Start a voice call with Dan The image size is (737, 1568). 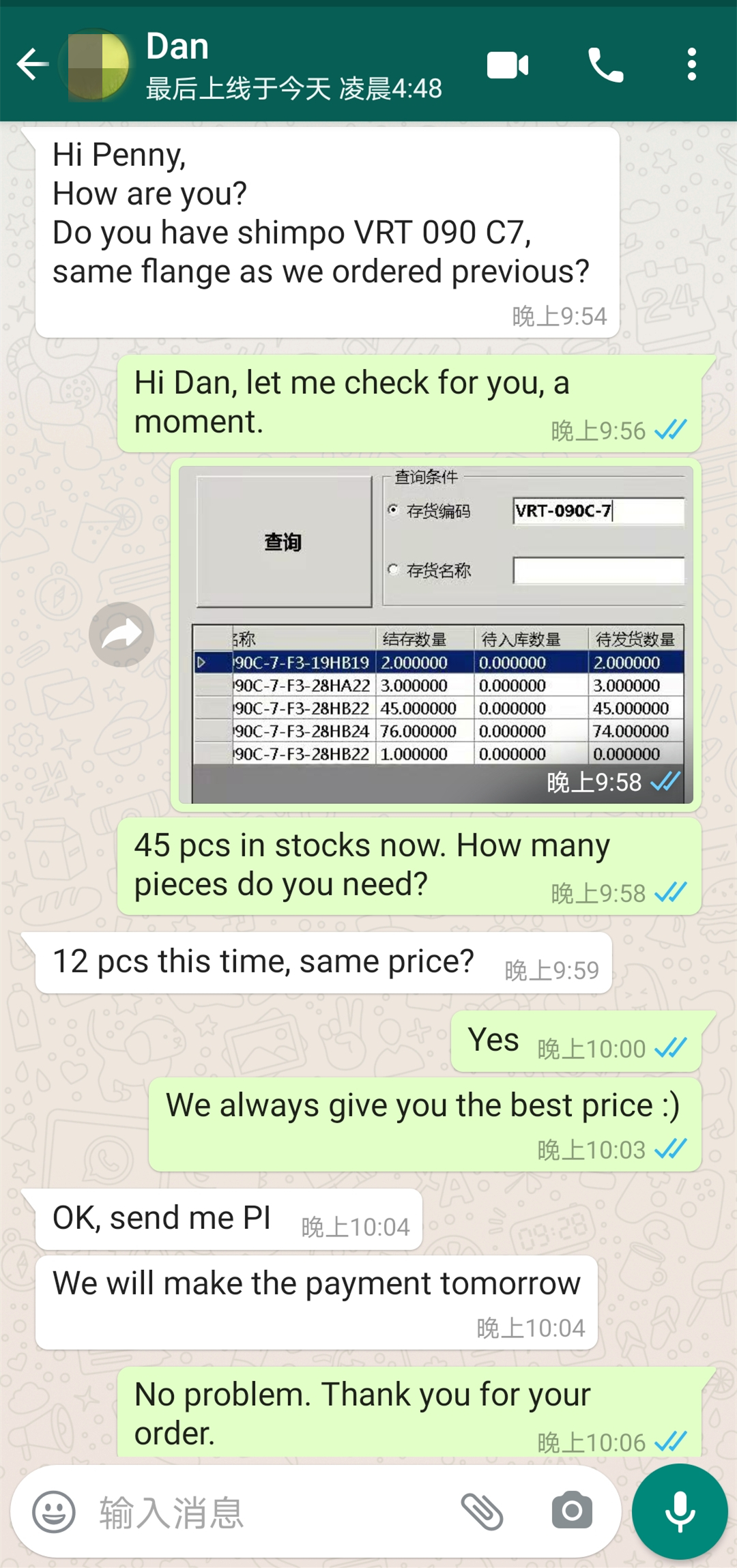(605, 66)
